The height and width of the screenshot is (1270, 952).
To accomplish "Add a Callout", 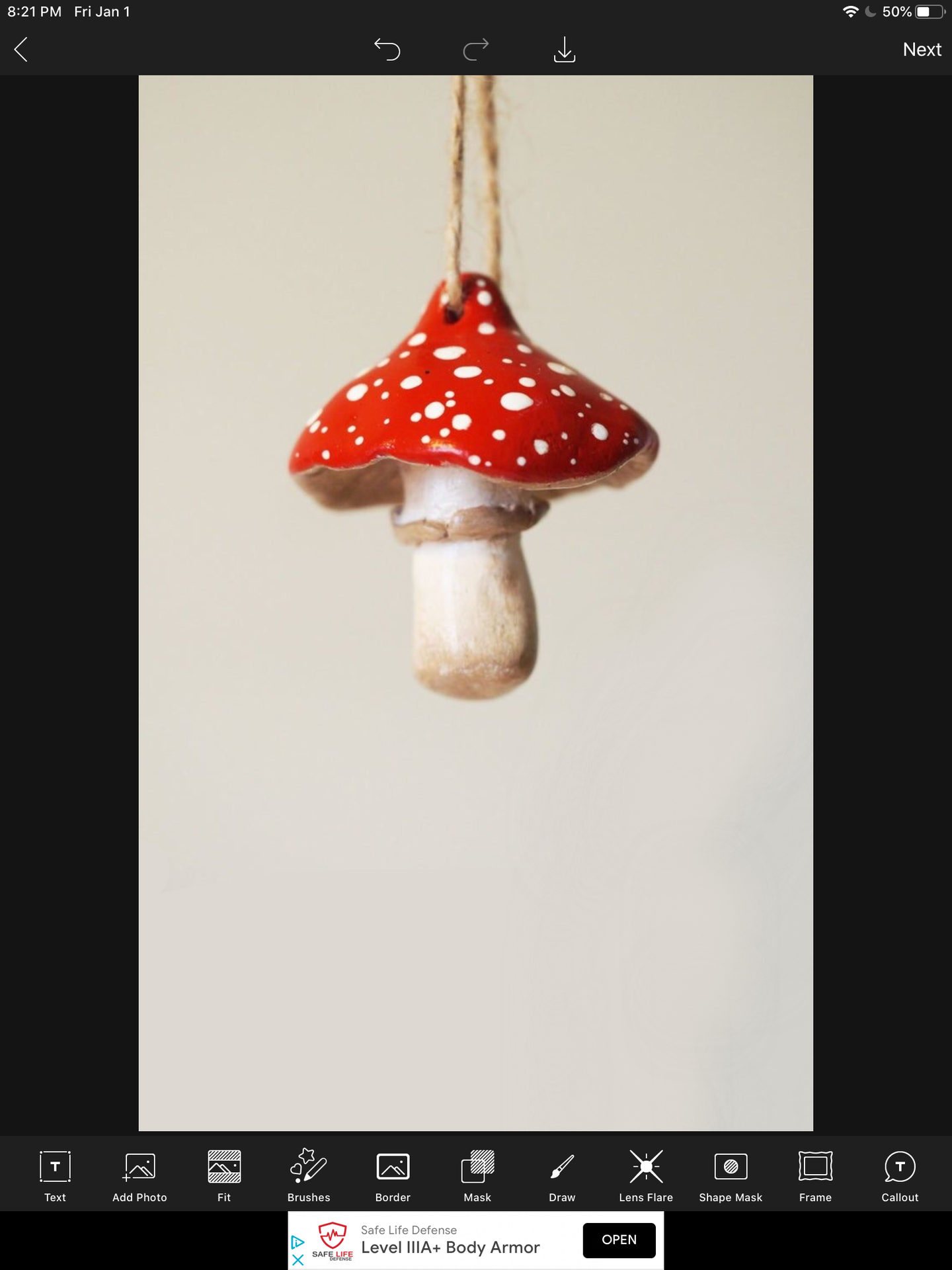I will (900, 1175).
